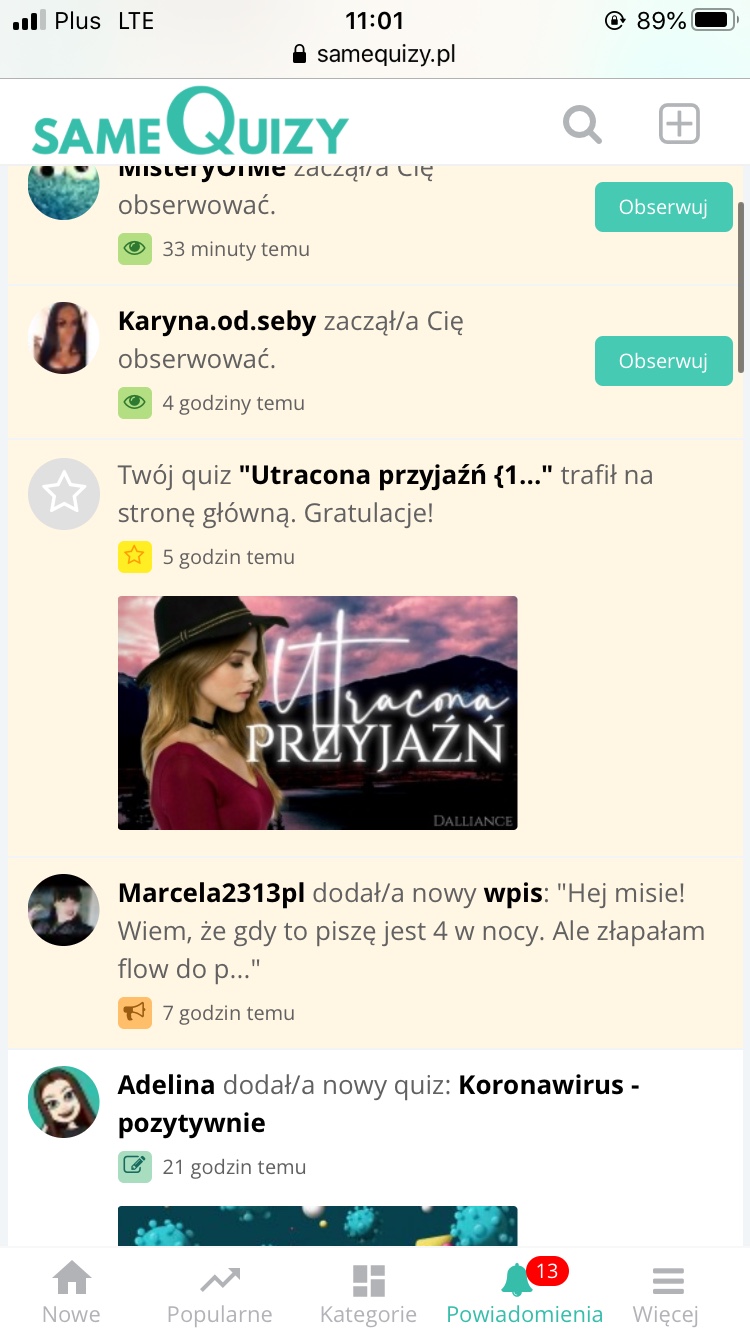Open the "Utracona przyjaźń {1..." quiz link
This screenshot has height=1334, width=750.
coord(396,475)
